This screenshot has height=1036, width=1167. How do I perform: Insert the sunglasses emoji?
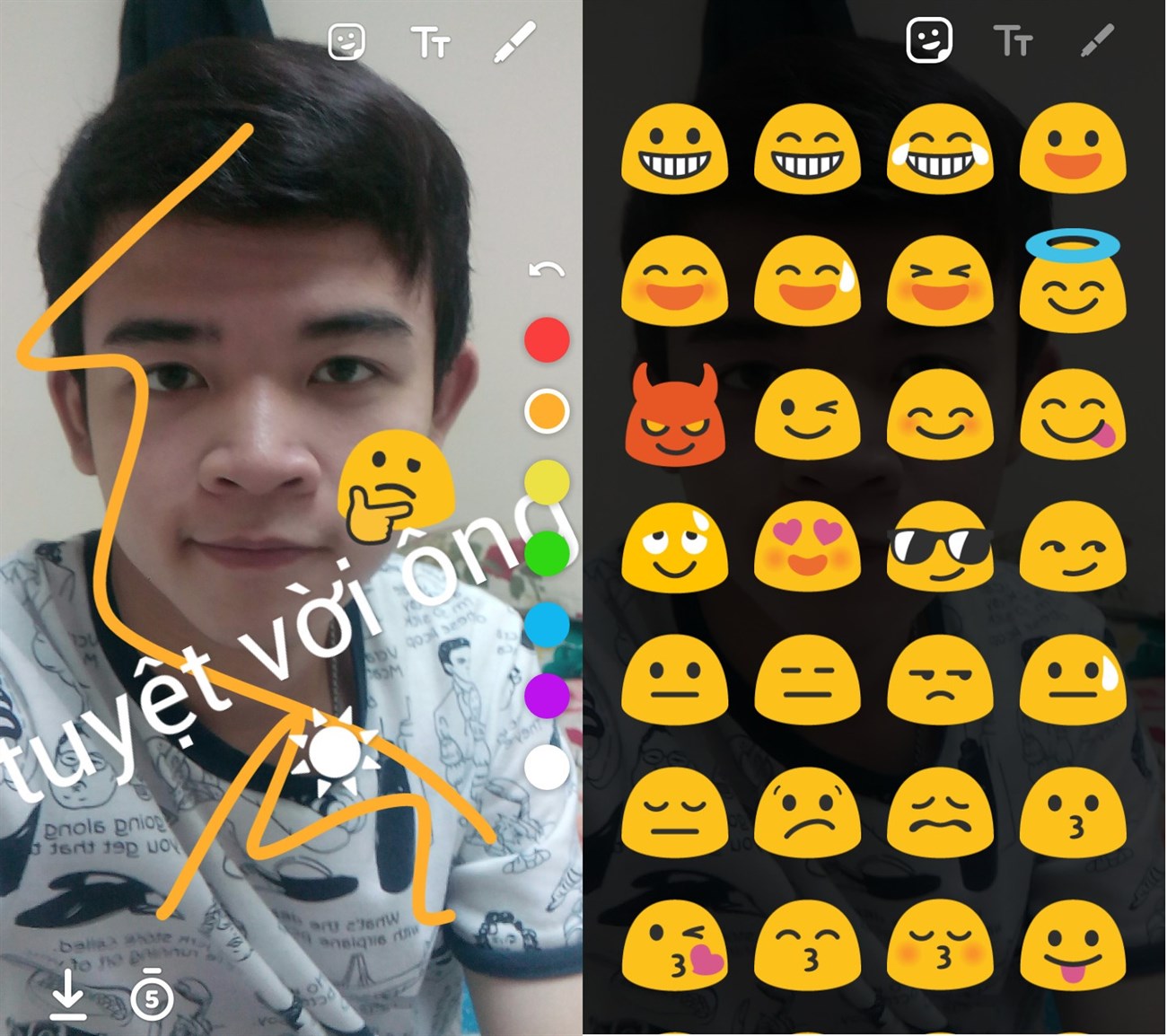pyautogui.click(x=940, y=547)
